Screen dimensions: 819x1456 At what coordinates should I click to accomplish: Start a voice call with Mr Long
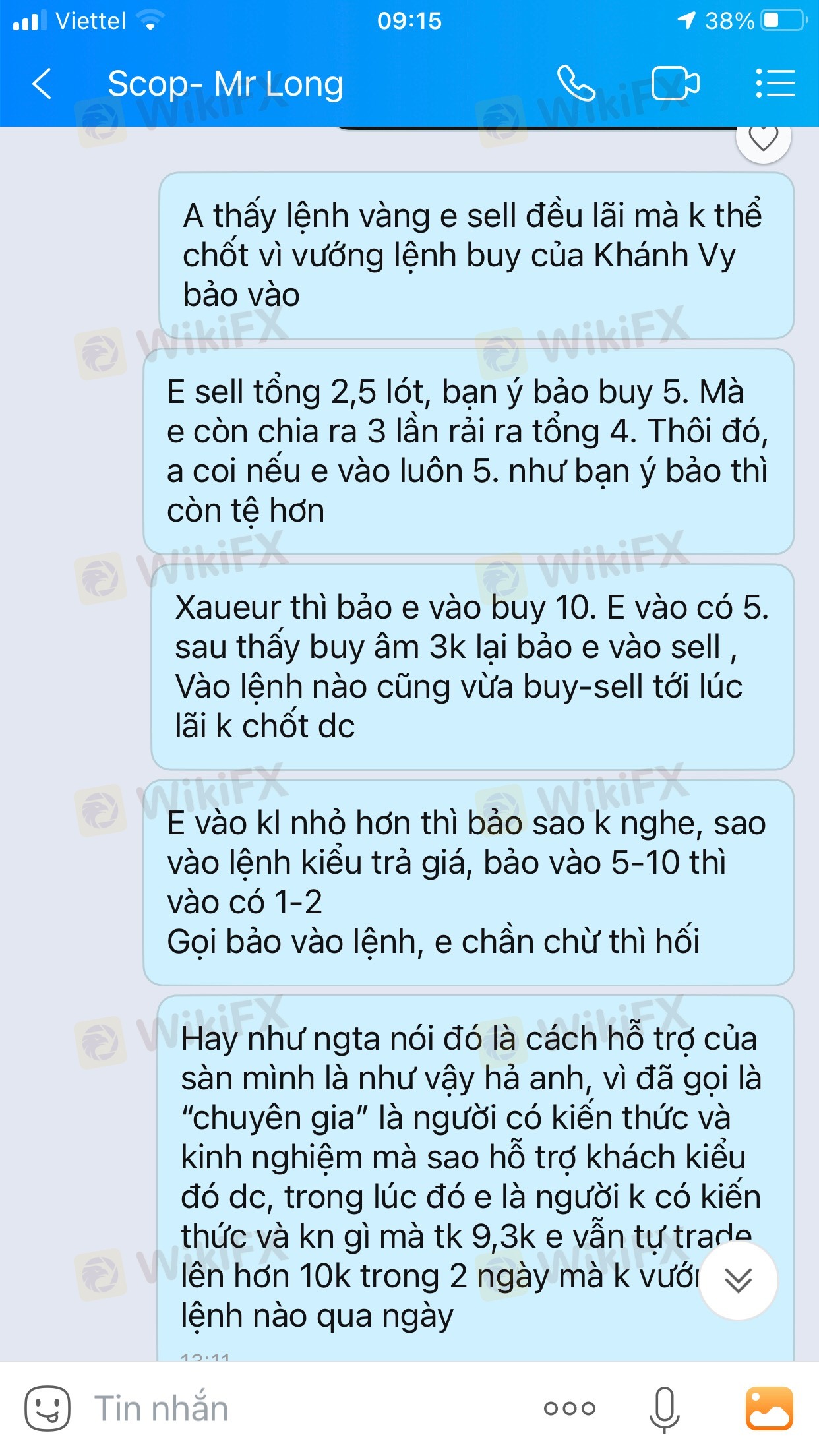coord(576,83)
